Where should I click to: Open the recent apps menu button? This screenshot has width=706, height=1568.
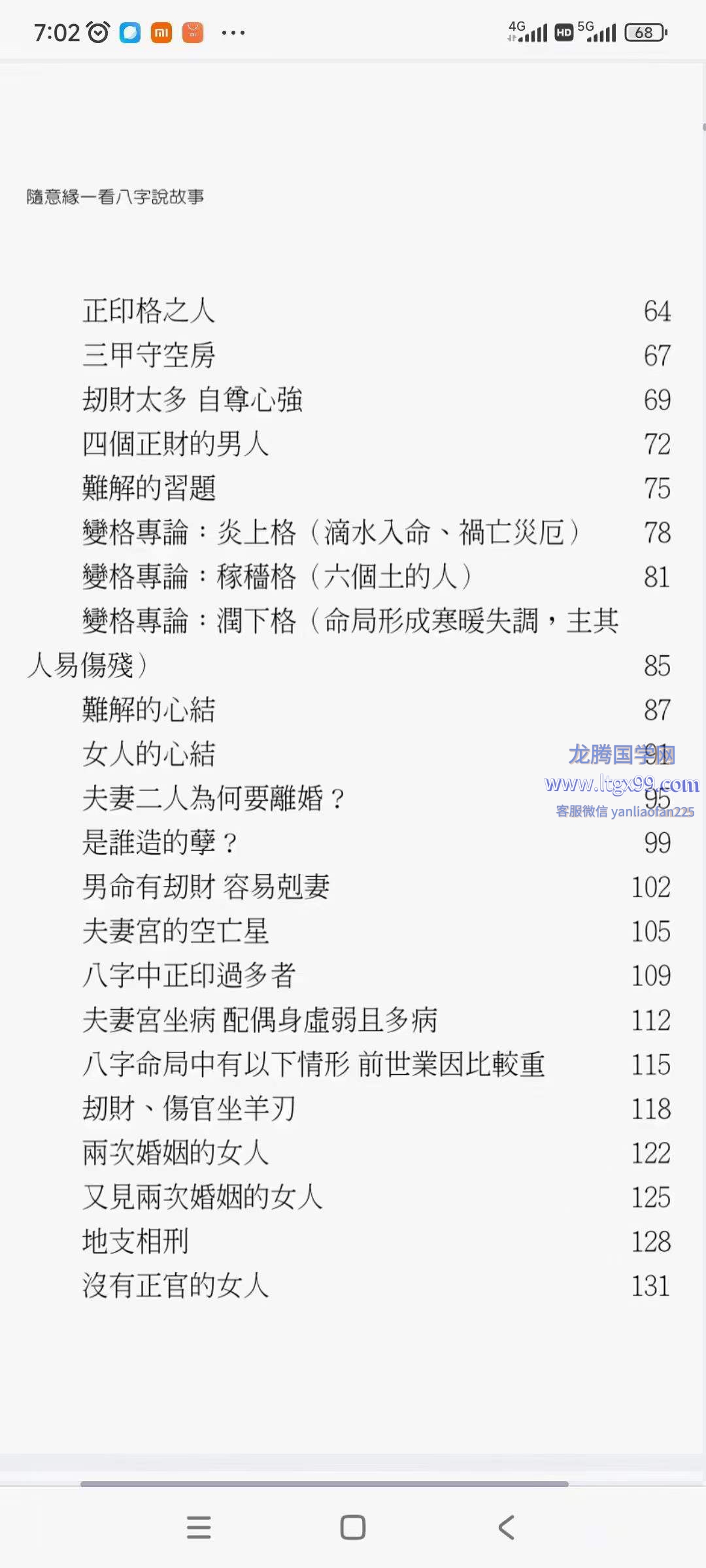point(199,1527)
